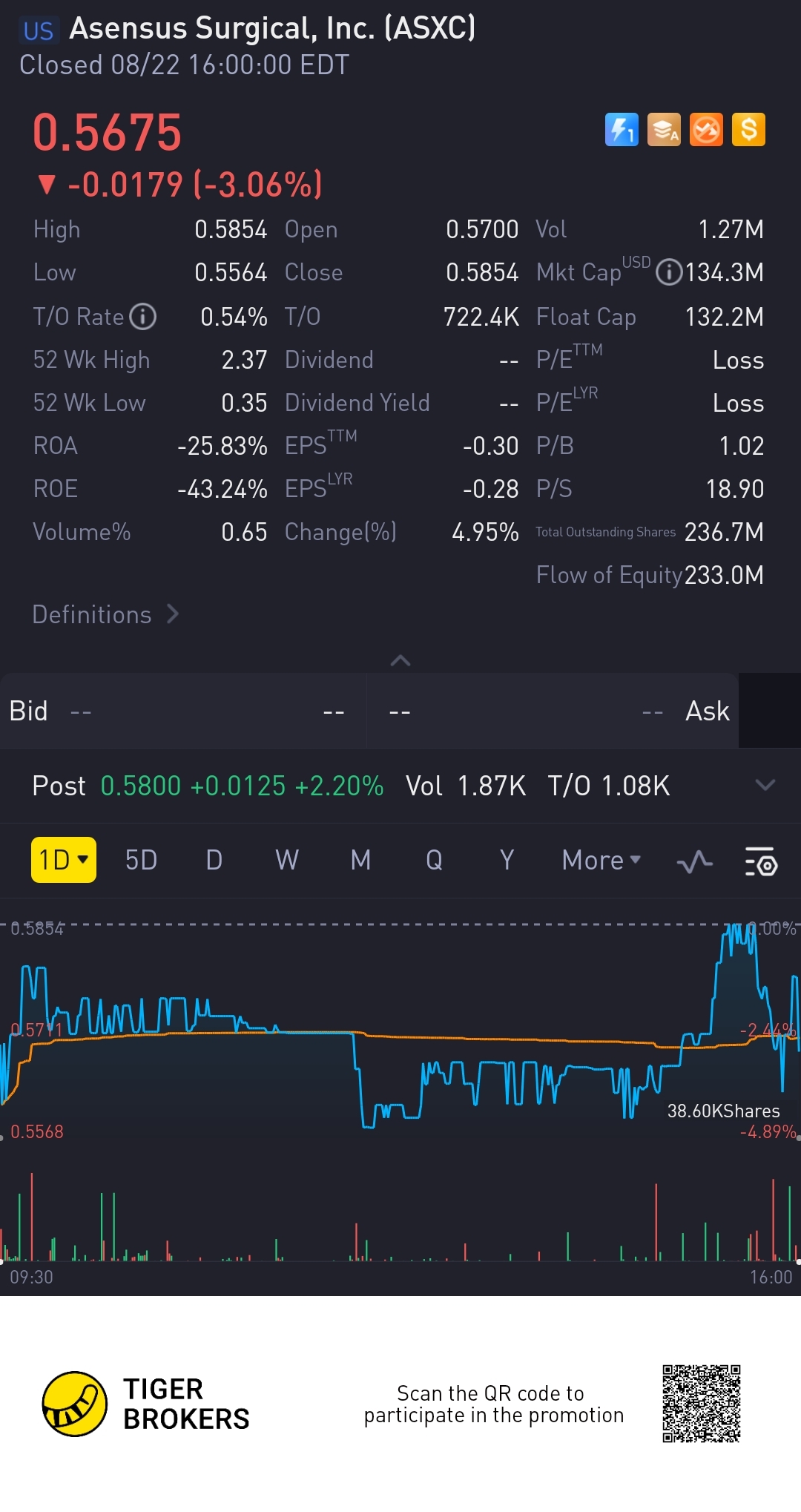Viewport: 801px width, 1512px height.
Task: Tap the pulse line chart icon
Action: pyautogui.click(x=694, y=861)
